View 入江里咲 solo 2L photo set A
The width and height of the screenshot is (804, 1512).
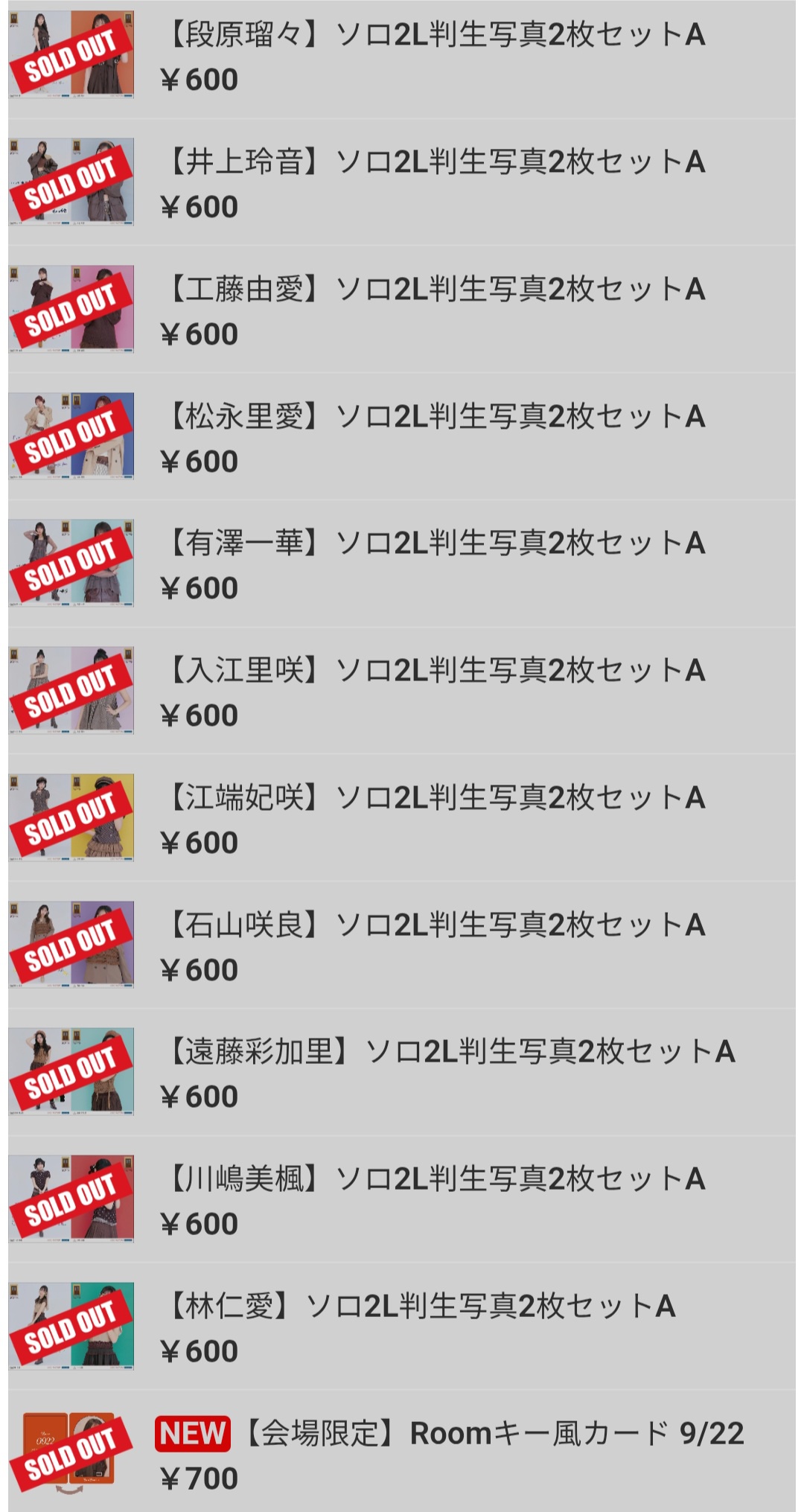[402, 691]
